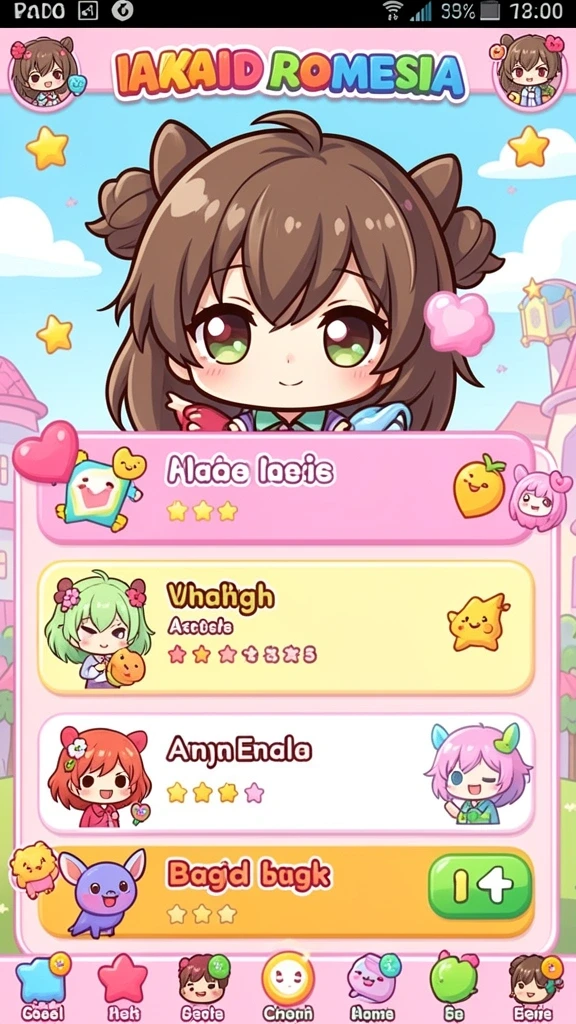Open the 'Bagd bugk' orange row
This screenshot has width=576, height=1024.
[286, 892]
